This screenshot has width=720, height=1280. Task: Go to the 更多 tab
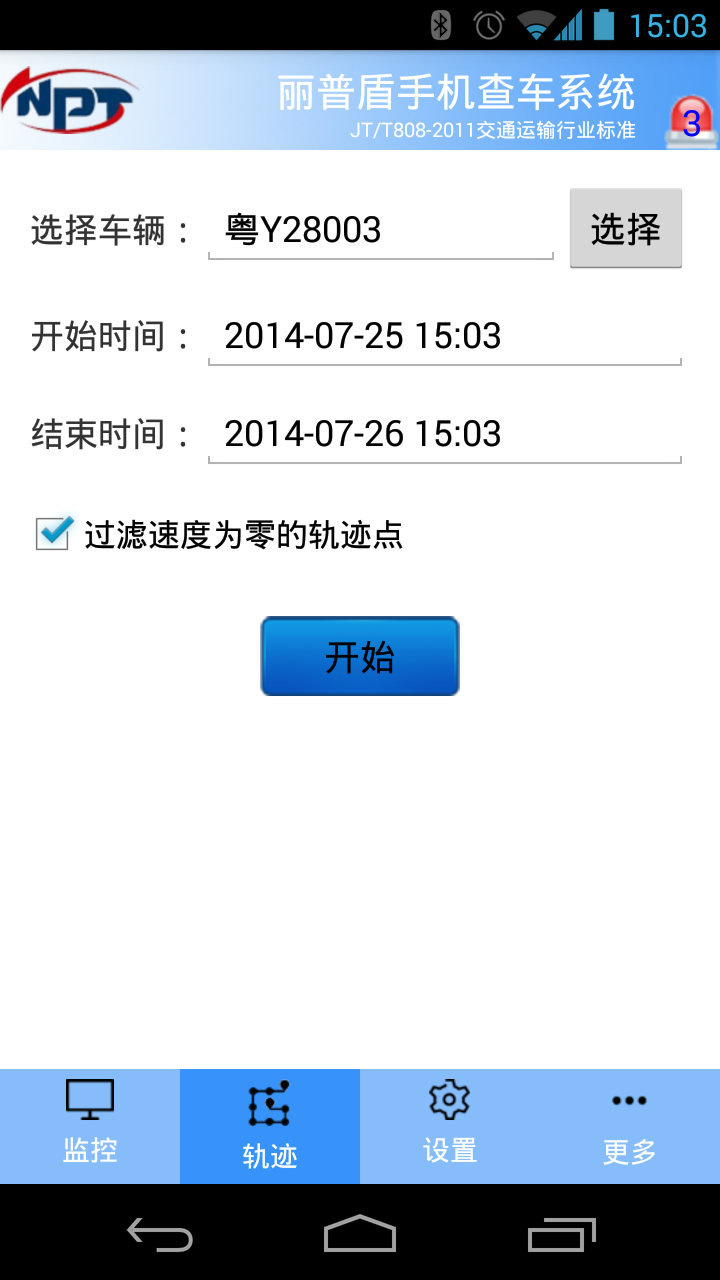[x=630, y=1126]
